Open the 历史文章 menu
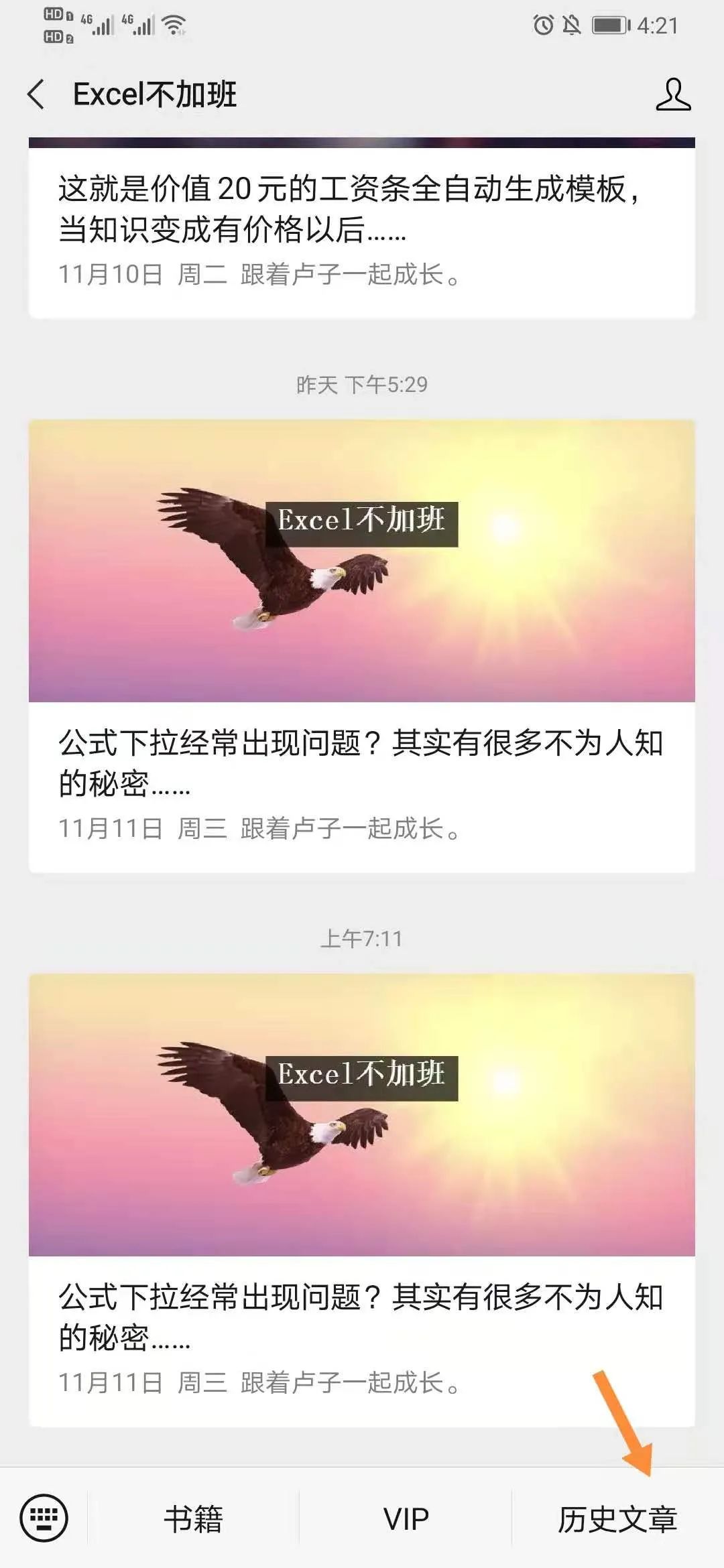The image size is (724, 1568). pos(617,1518)
